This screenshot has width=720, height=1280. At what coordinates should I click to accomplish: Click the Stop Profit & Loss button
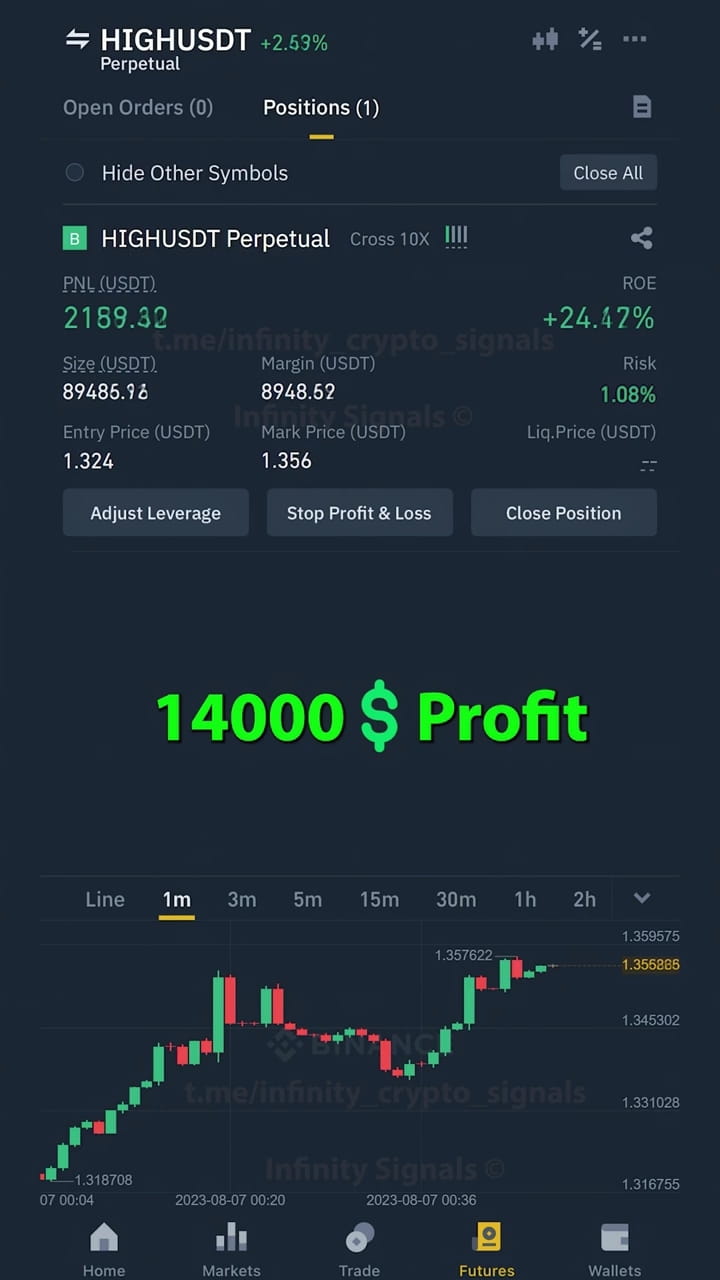[359, 513]
